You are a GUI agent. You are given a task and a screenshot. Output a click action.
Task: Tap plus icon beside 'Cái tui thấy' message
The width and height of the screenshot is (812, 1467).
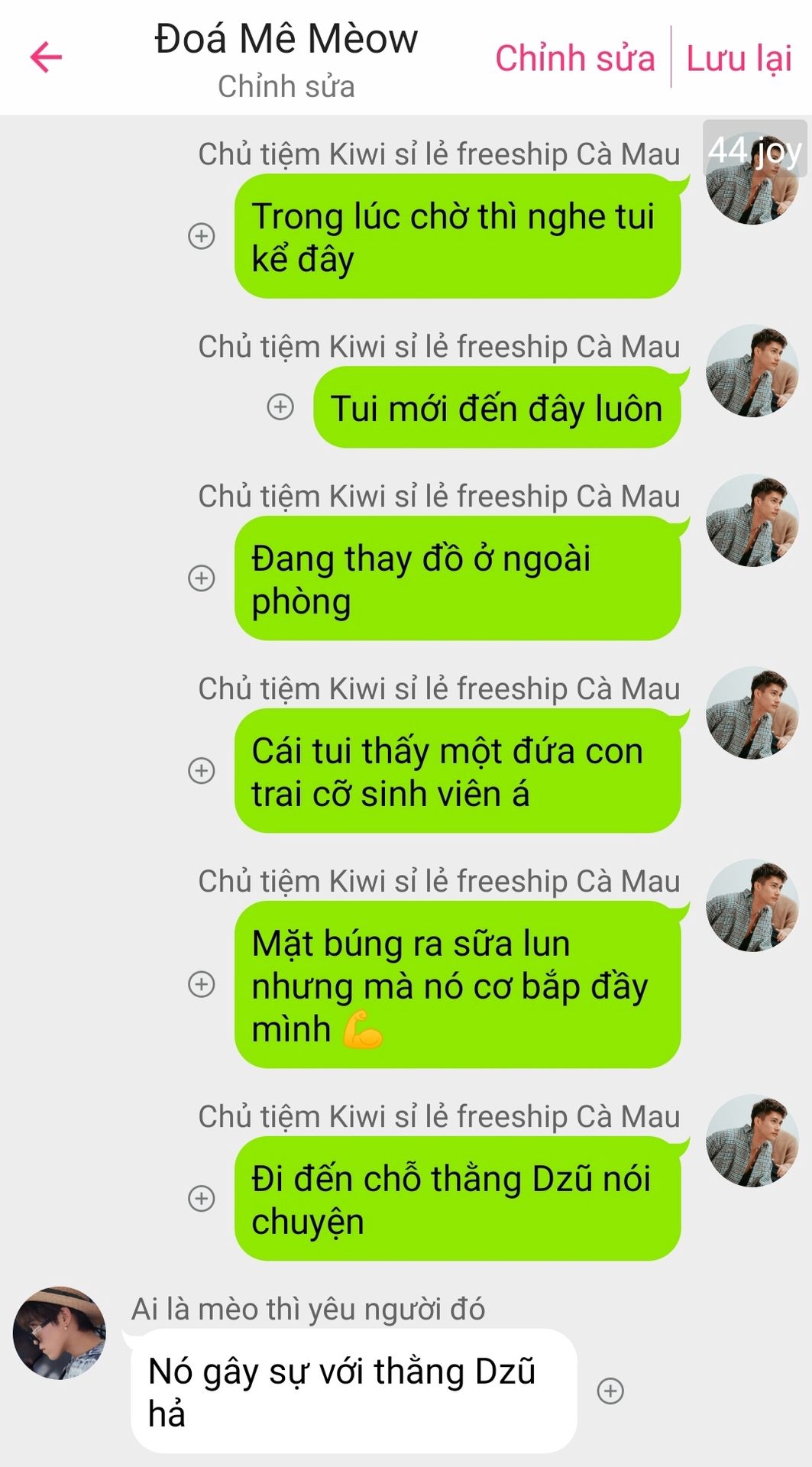point(202,770)
